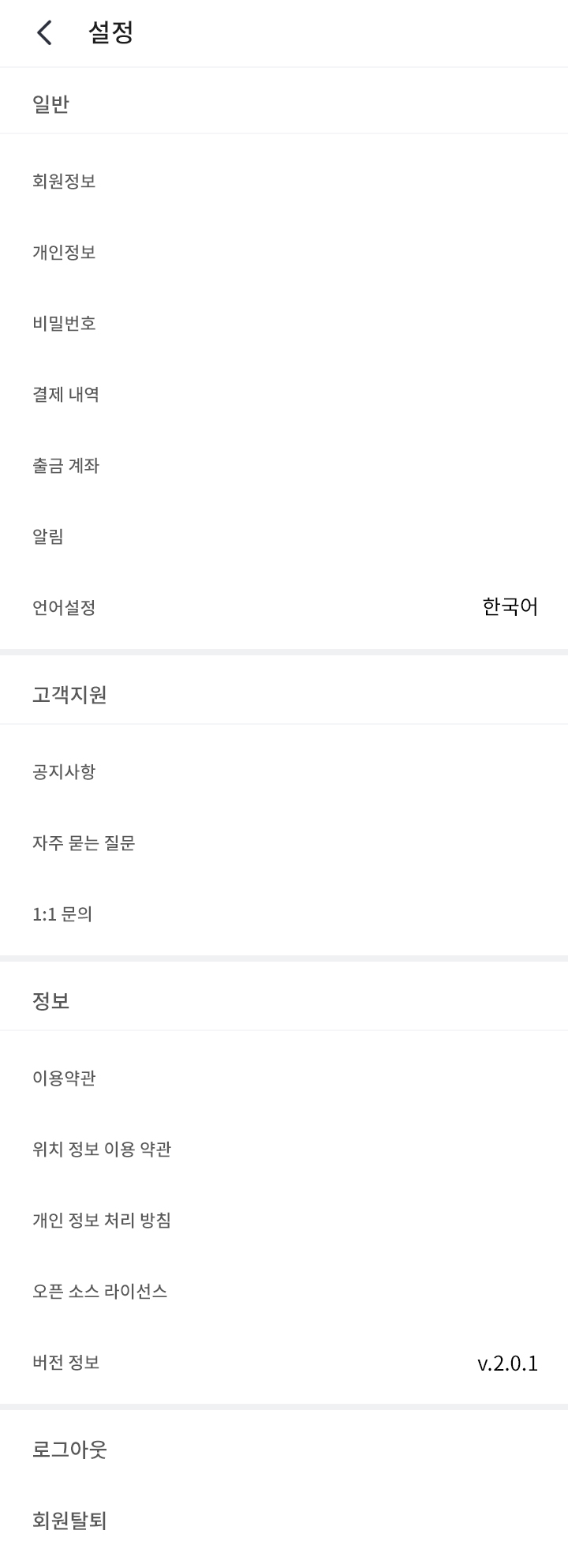Viewport: 568px width, 1568px height.
Task: Select 회원탈퇴 to delete account
Action: [x=69, y=1521]
